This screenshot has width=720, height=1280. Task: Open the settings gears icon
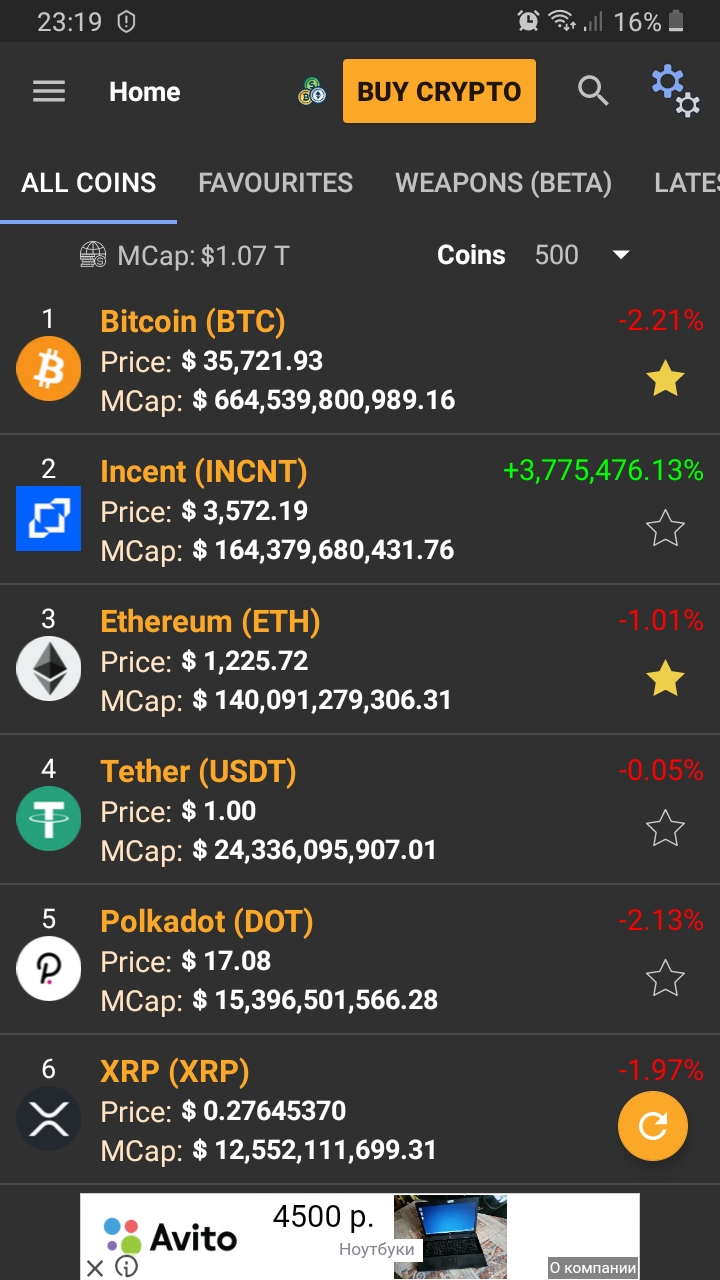pos(675,92)
